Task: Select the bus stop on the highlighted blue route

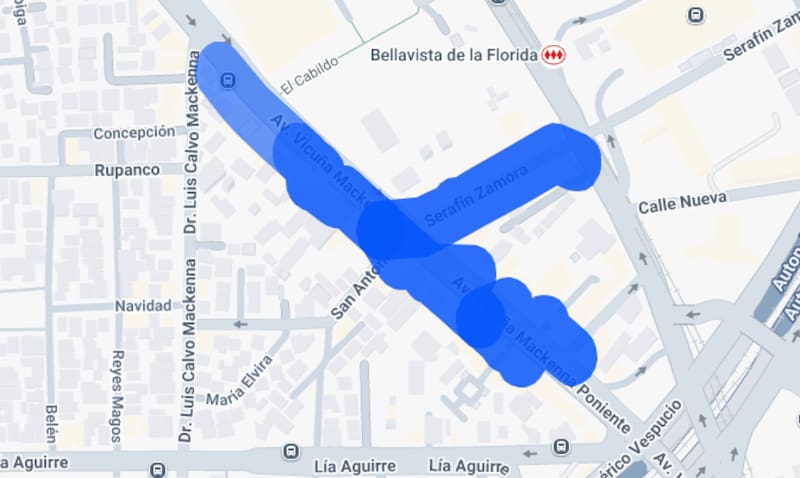Action: [x=231, y=81]
